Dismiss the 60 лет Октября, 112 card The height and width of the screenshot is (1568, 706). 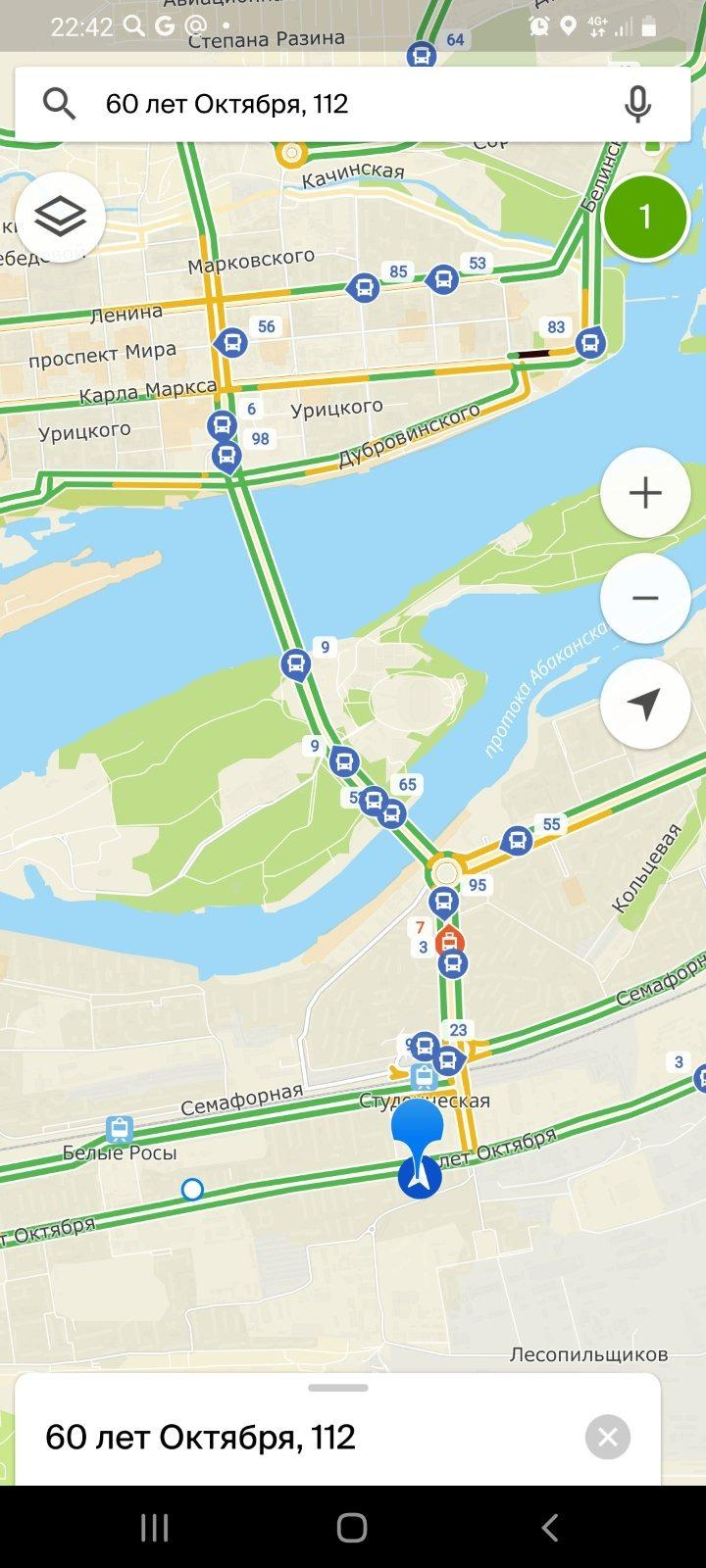click(x=608, y=1437)
